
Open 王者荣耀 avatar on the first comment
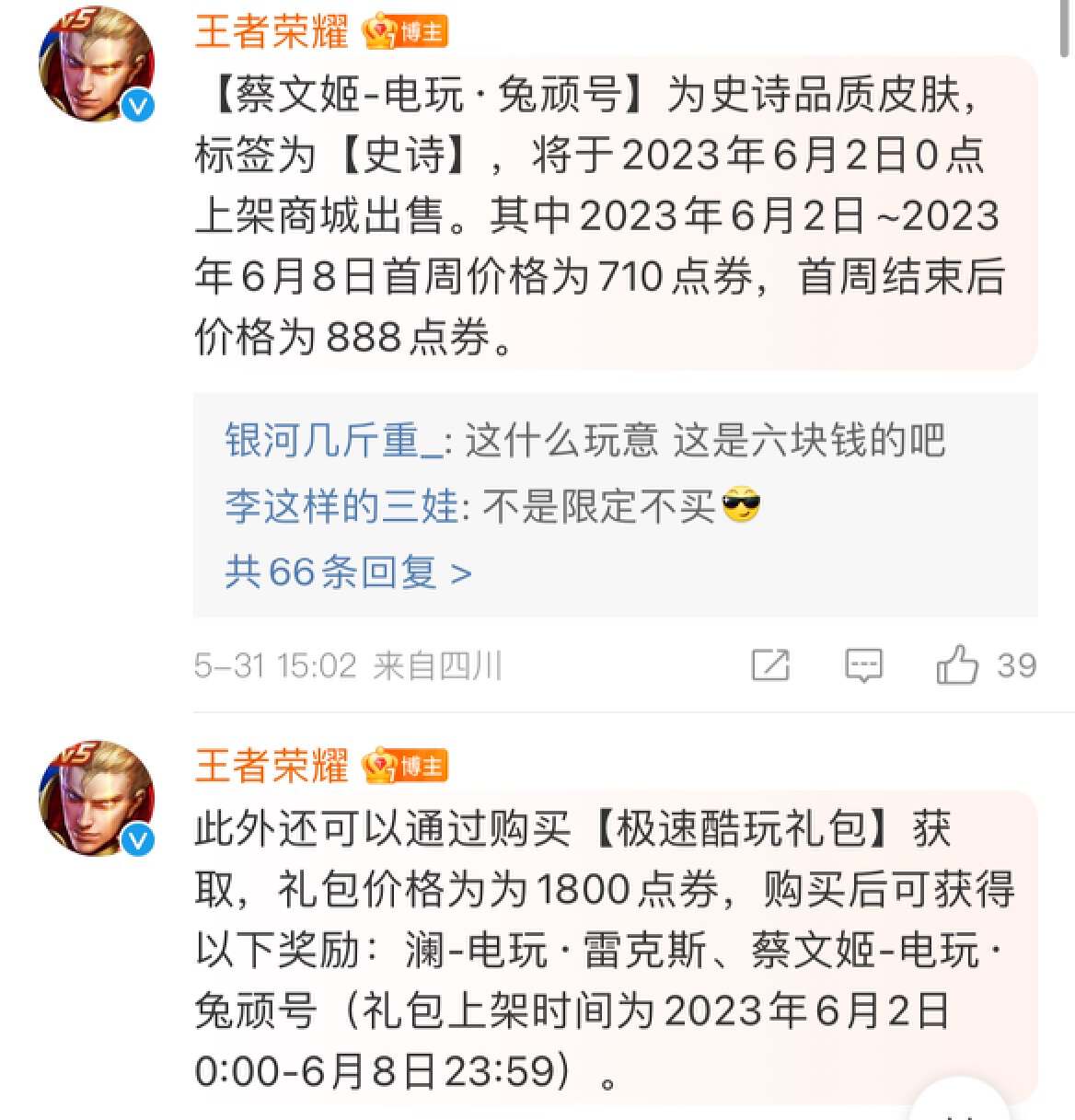pyautogui.click(x=96, y=65)
